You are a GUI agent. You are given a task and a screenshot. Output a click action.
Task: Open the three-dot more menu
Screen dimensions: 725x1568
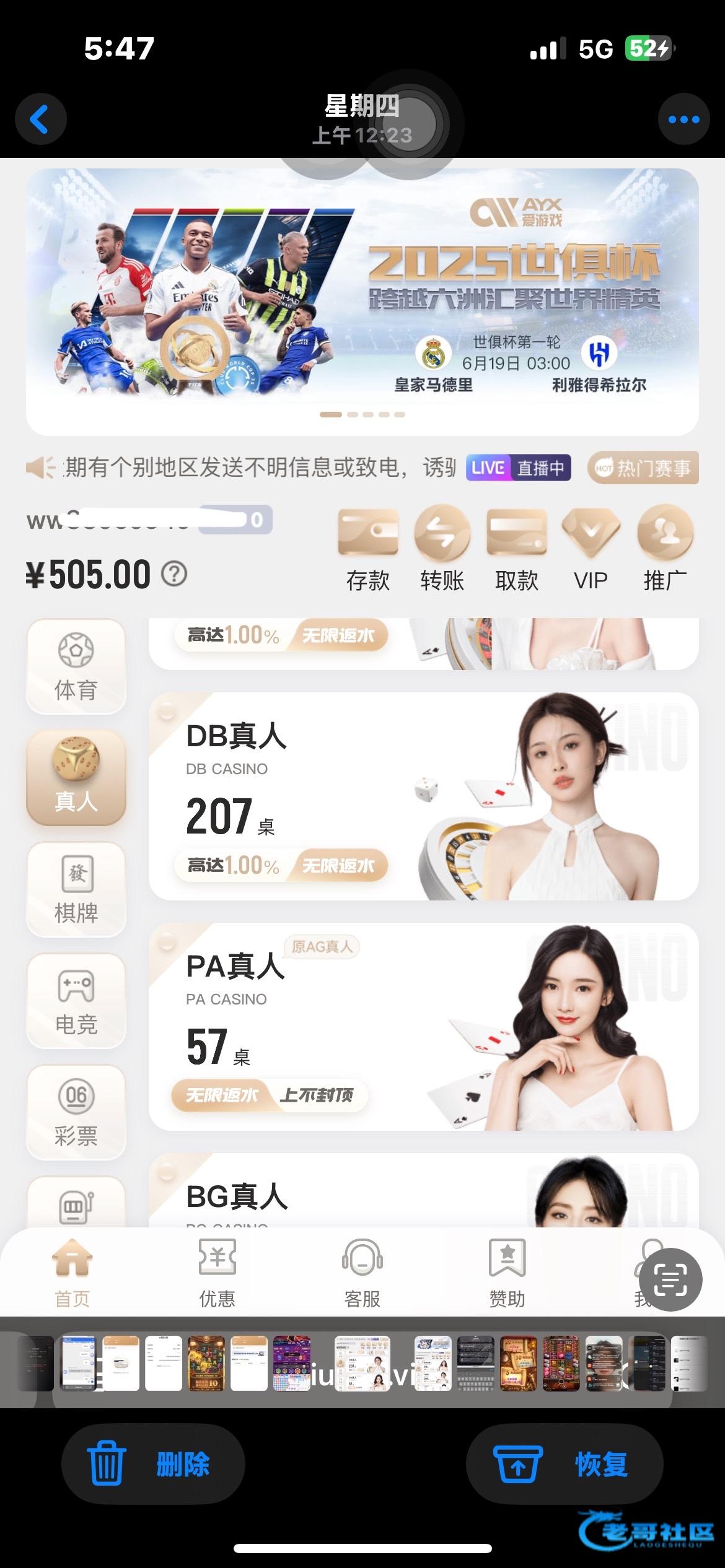[x=683, y=119]
